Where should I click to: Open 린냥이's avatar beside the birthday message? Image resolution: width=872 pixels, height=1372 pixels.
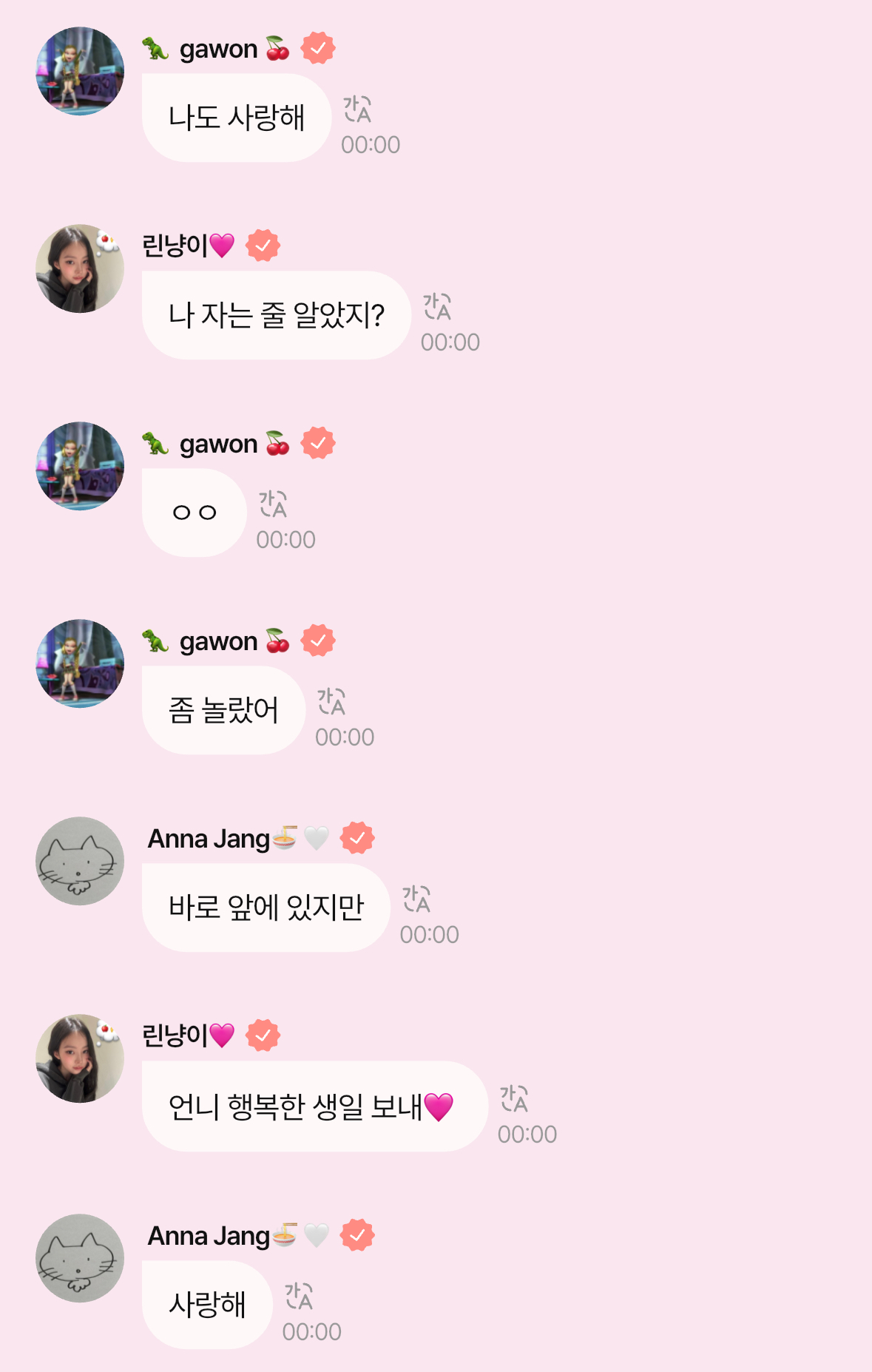pos(80,1058)
